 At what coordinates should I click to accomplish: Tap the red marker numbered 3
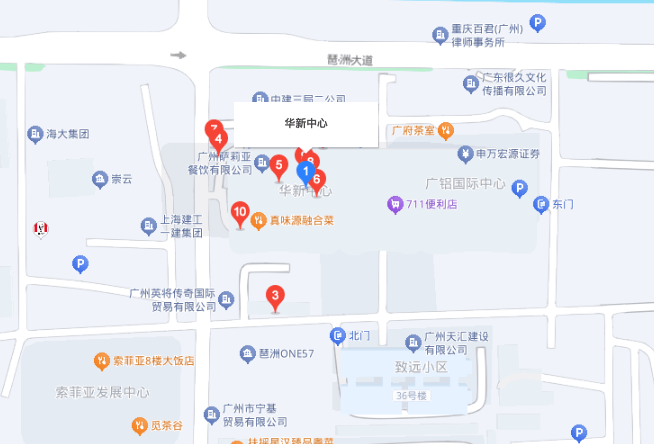point(274,296)
